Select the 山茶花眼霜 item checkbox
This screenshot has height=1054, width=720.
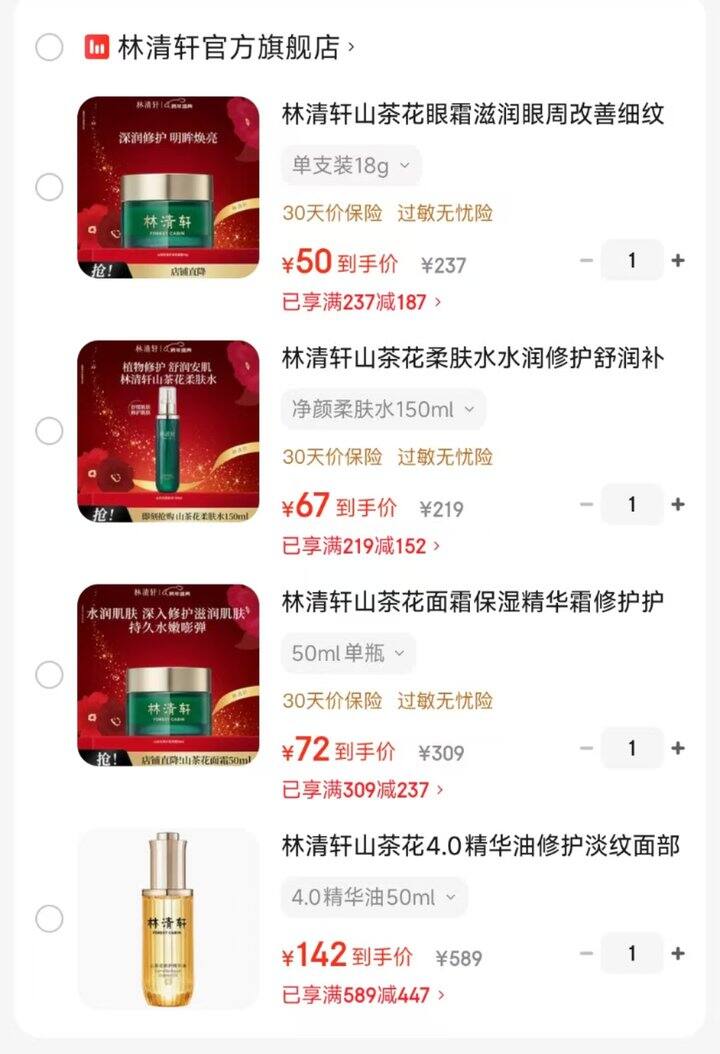coord(49,187)
